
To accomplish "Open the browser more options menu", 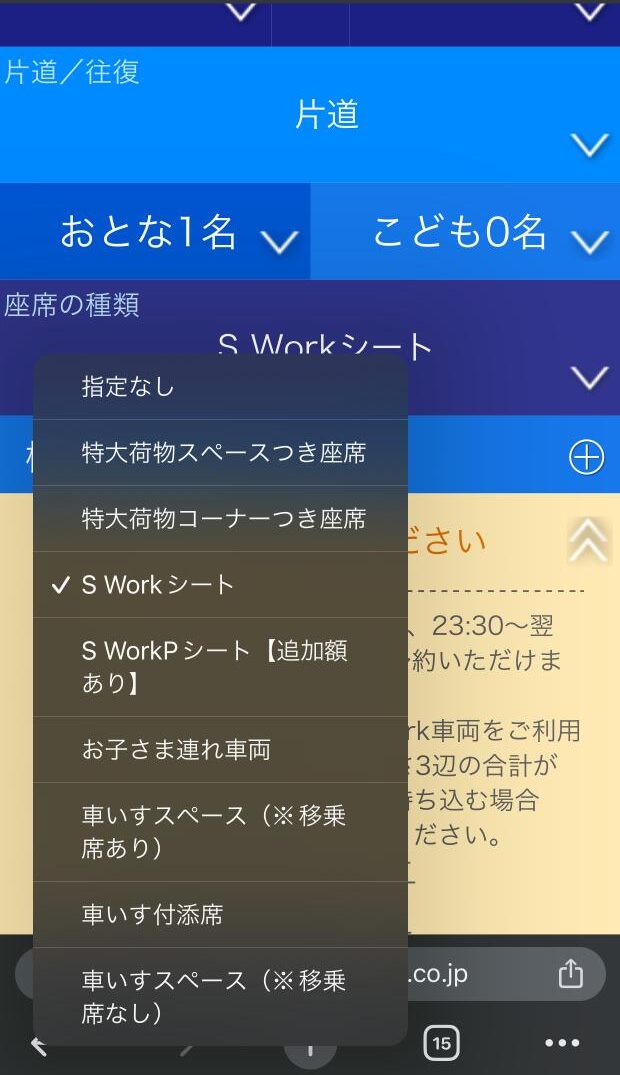I will pos(562,1043).
